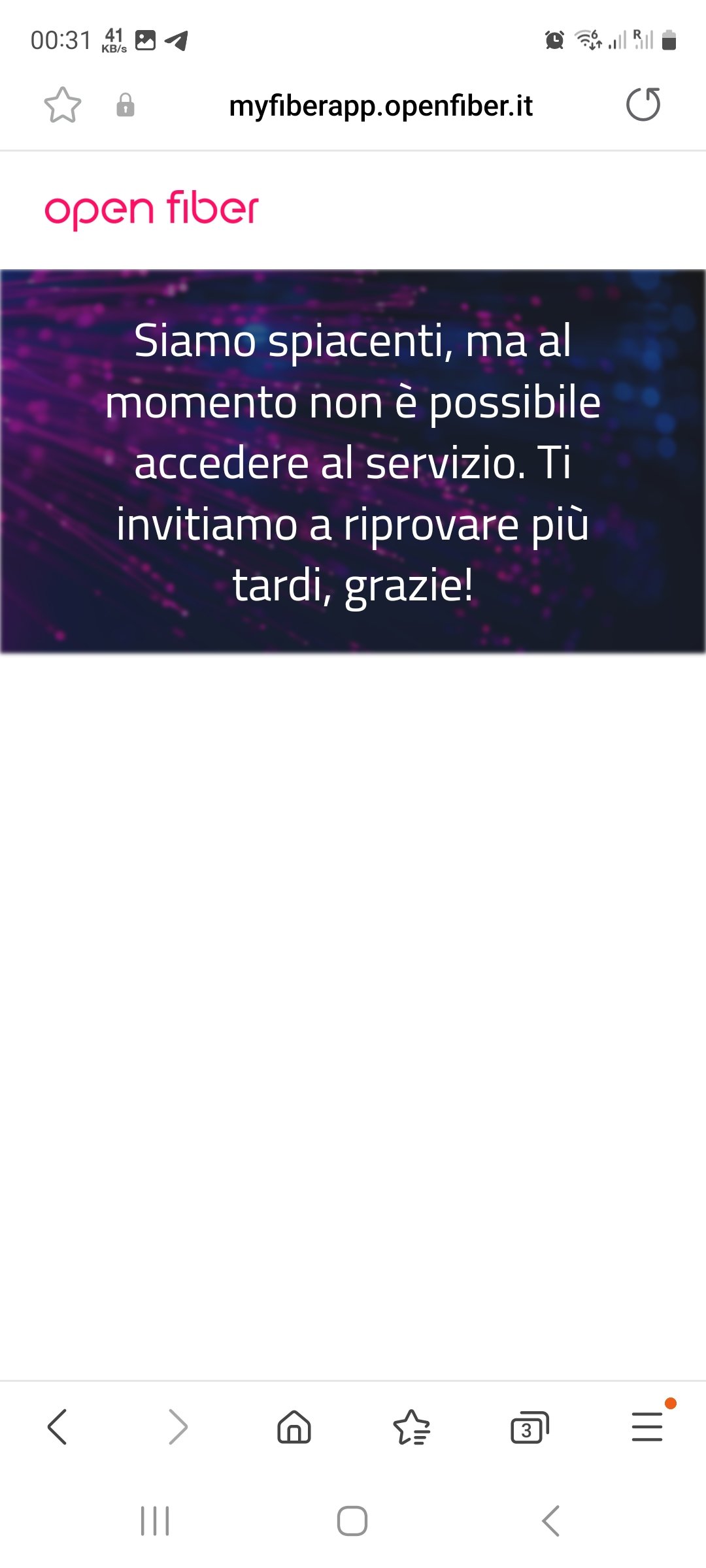Tap the system home button
The width and height of the screenshot is (706, 1568).
352,1521
